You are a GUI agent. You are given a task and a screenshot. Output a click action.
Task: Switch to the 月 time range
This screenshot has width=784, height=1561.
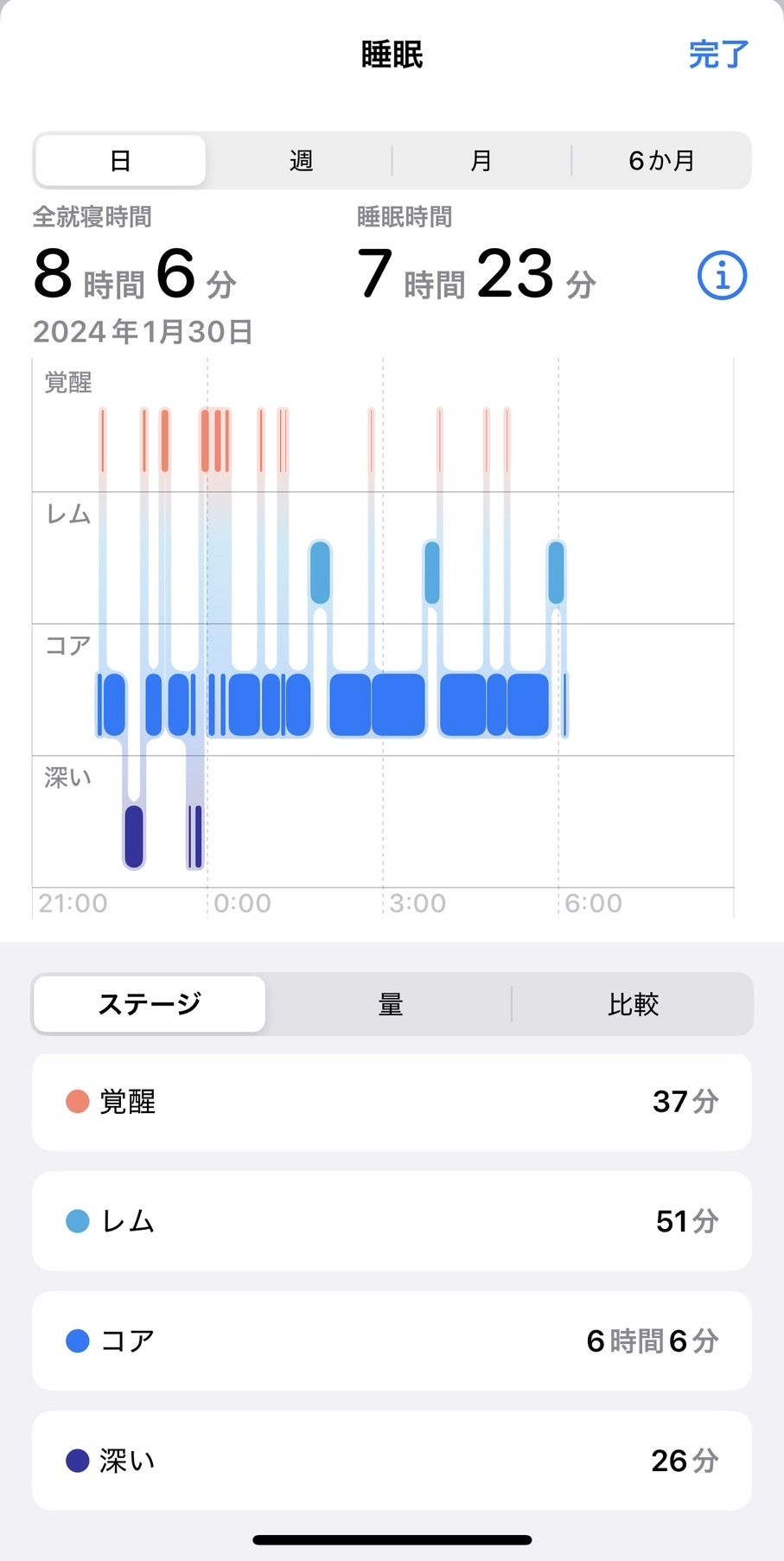481,161
